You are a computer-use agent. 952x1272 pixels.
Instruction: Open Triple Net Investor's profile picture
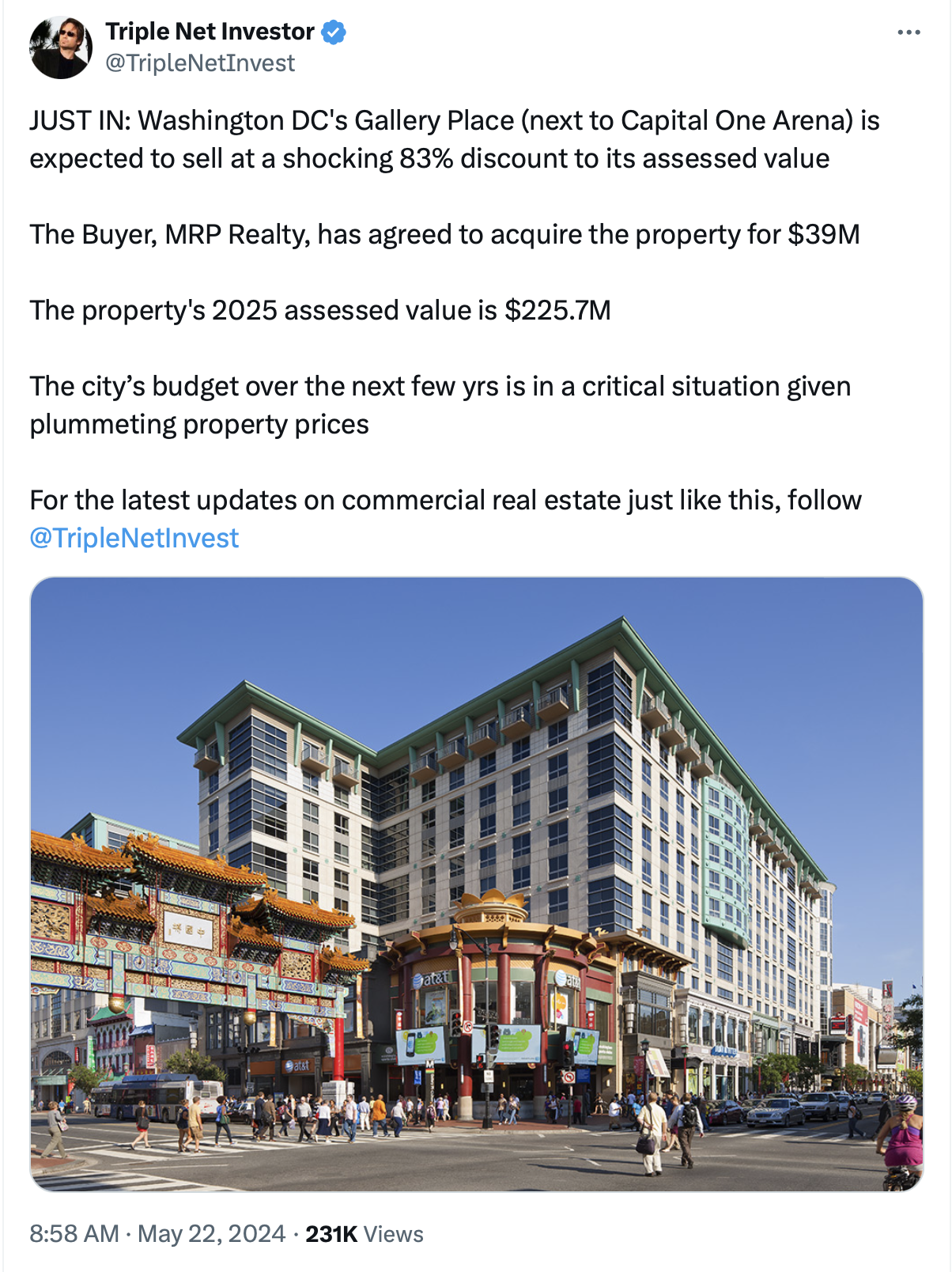[x=61, y=47]
